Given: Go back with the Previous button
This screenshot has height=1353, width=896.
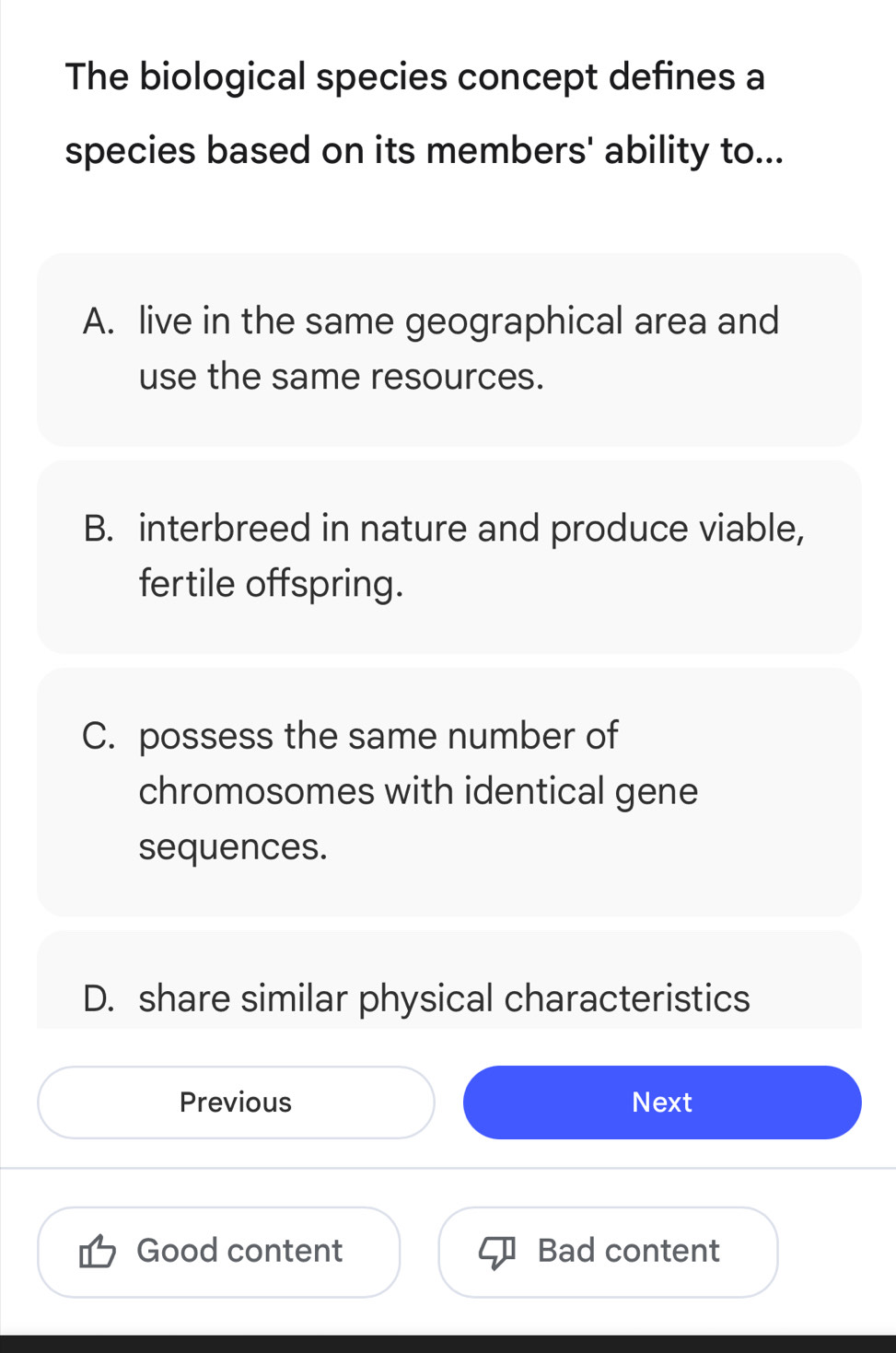Looking at the screenshot, I should coord(236,1102).
